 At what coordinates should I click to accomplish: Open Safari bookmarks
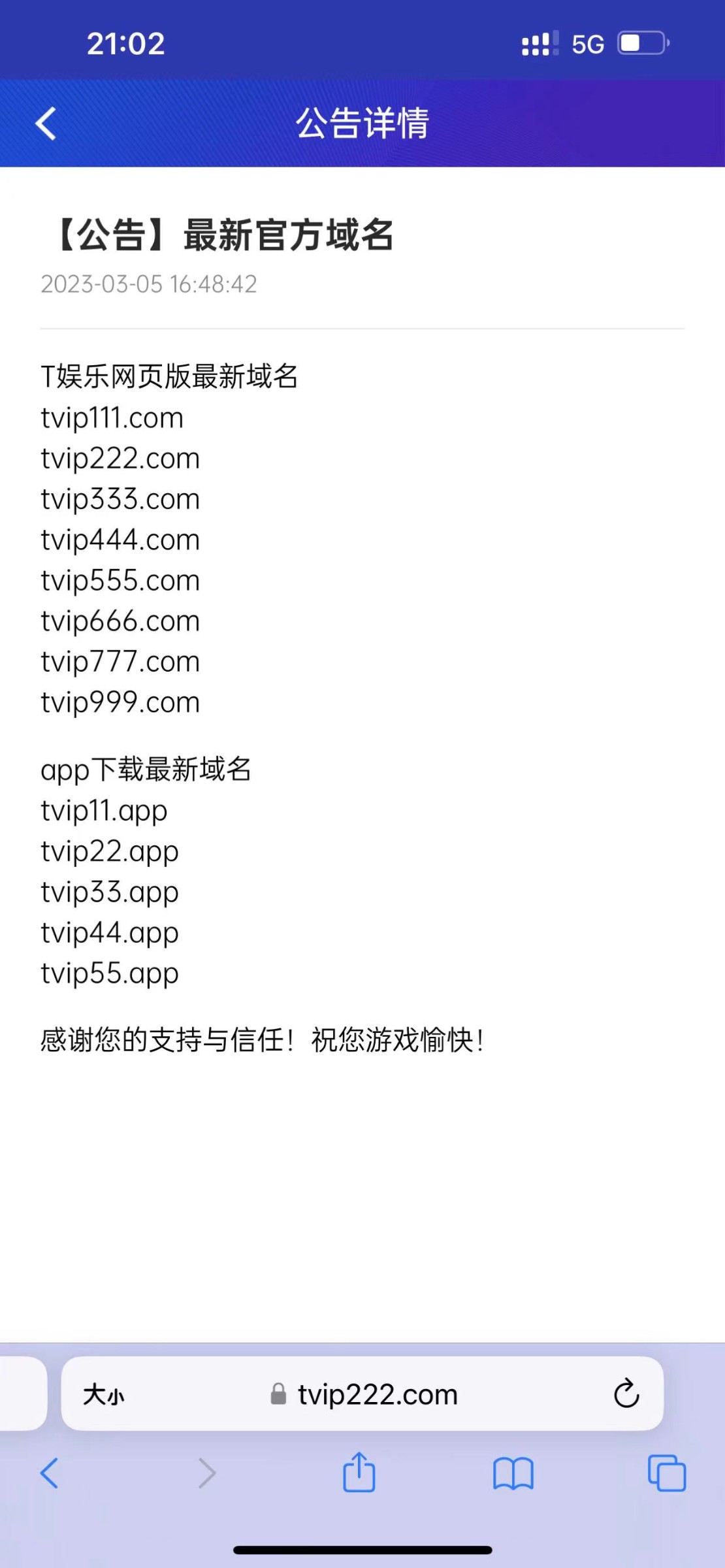(x=513, y=1473)
